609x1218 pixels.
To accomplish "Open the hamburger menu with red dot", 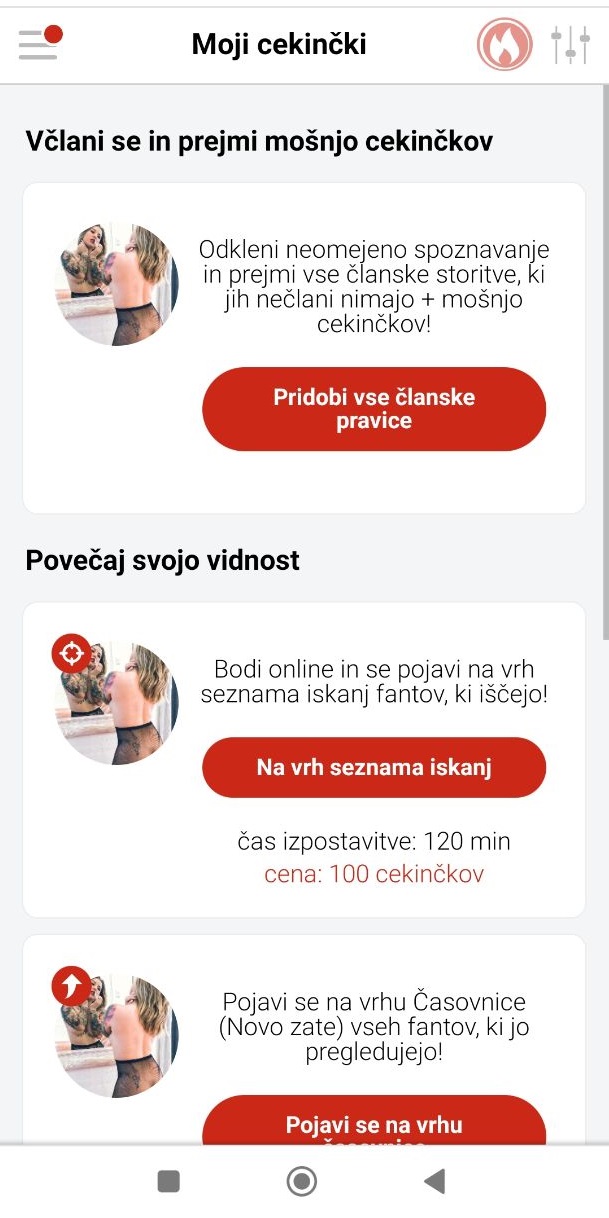I will 40,43.
